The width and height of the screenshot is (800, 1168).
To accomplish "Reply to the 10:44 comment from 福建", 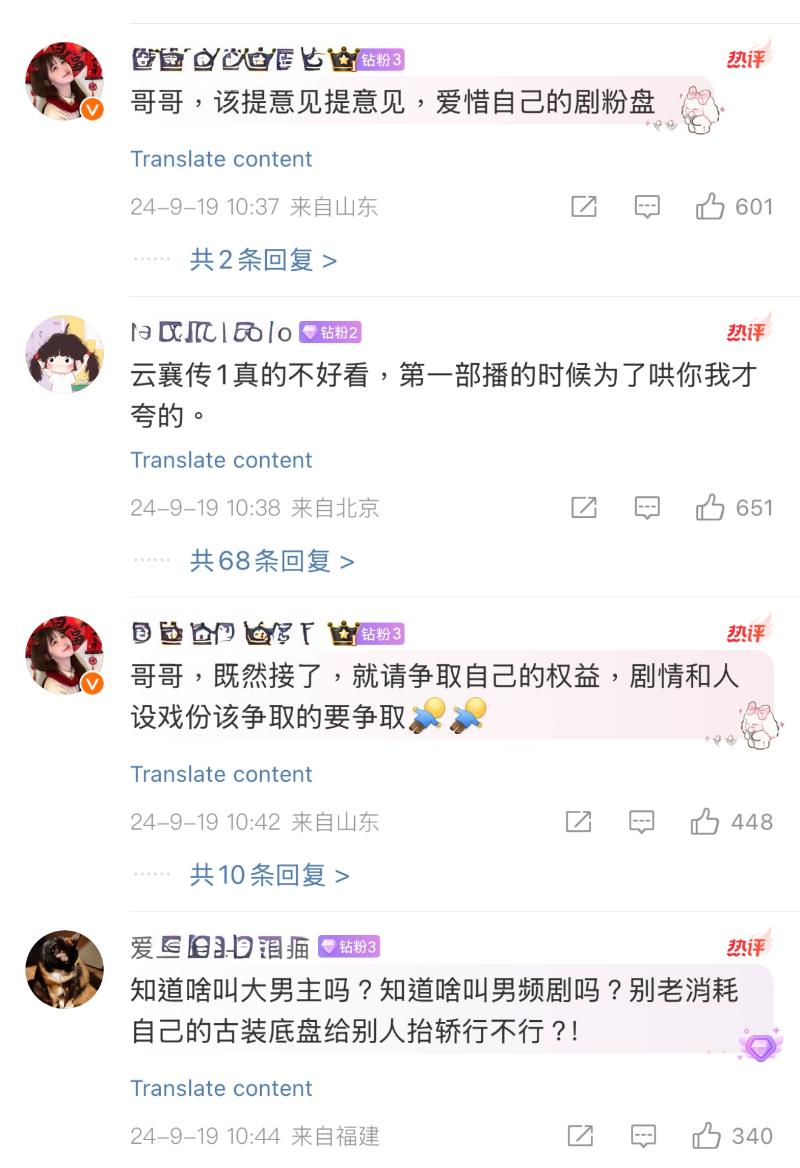I will click(644, 1136).
